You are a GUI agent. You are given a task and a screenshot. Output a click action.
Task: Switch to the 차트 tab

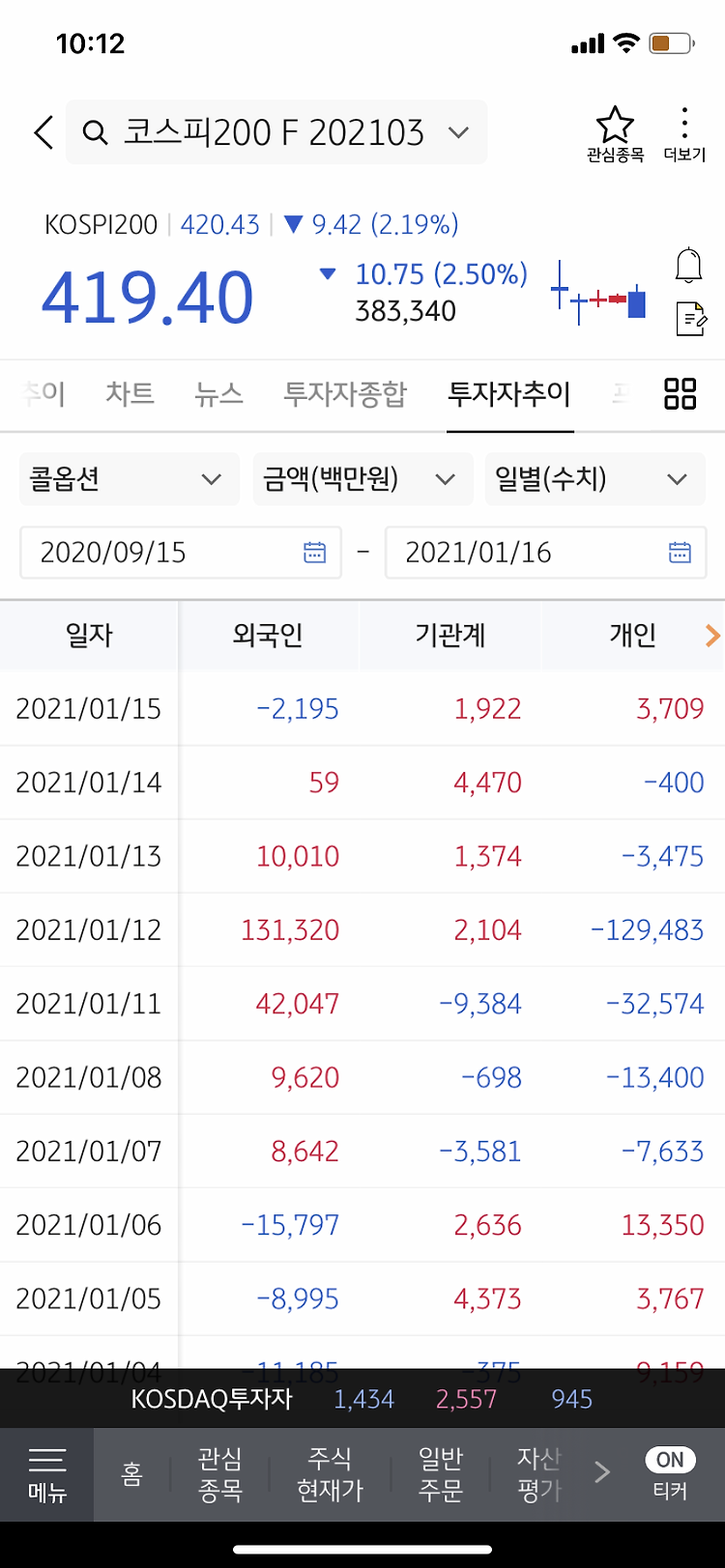pyautogui.click(x=130, y=394)
